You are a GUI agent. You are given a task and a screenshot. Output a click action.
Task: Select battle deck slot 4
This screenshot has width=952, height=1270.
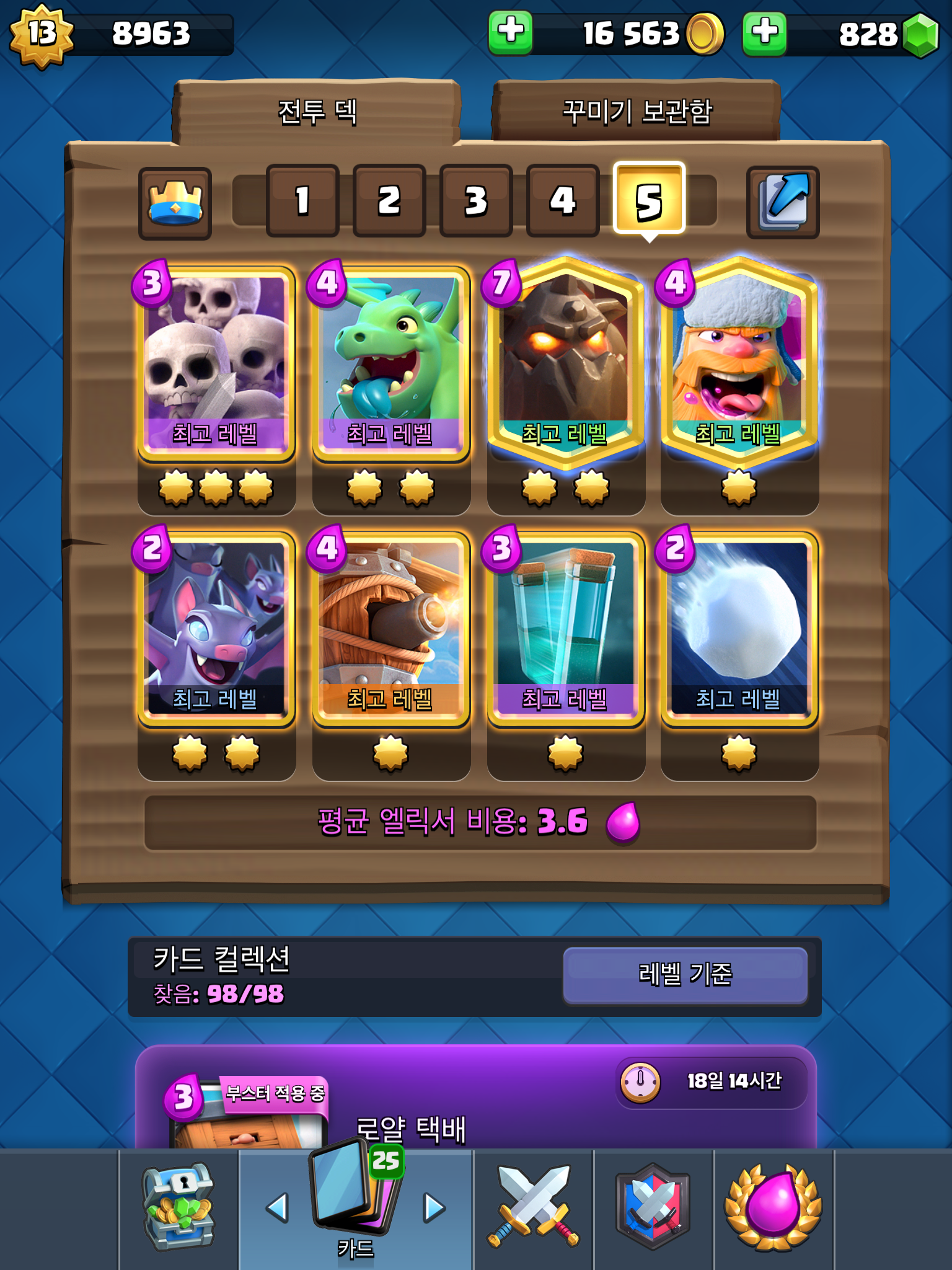point(563,200)
